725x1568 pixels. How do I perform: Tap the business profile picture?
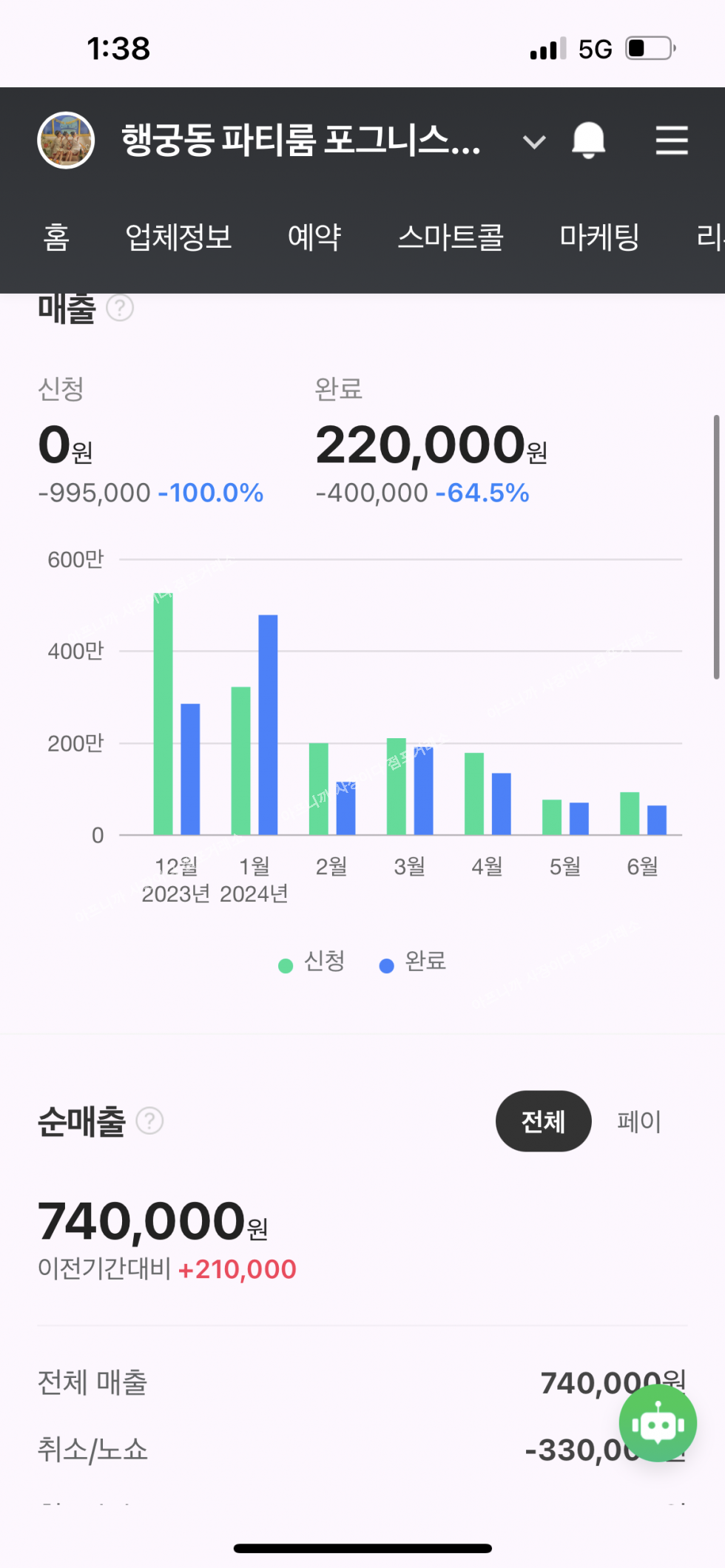tap(66, 141)
